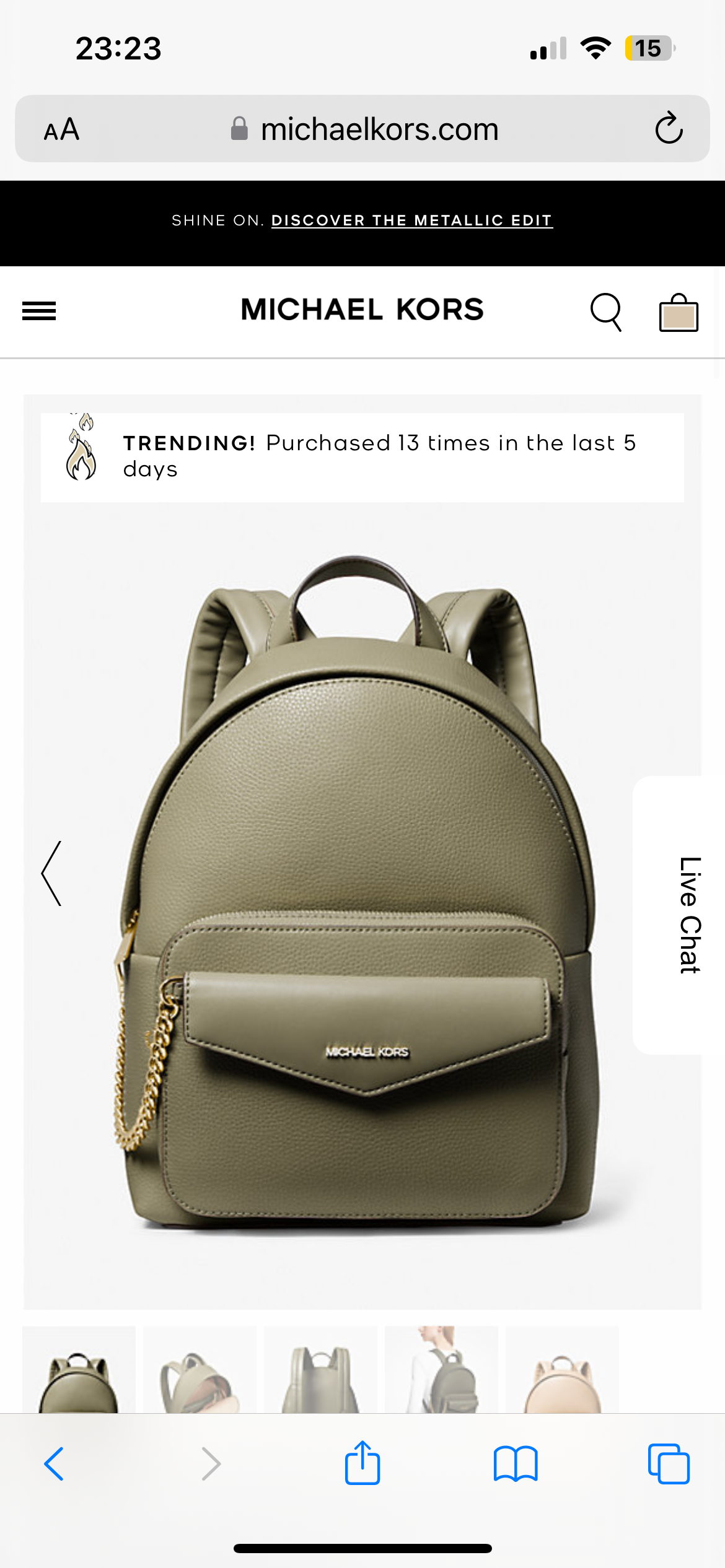Open Safari bookmarks

(x=516, y=1464)
